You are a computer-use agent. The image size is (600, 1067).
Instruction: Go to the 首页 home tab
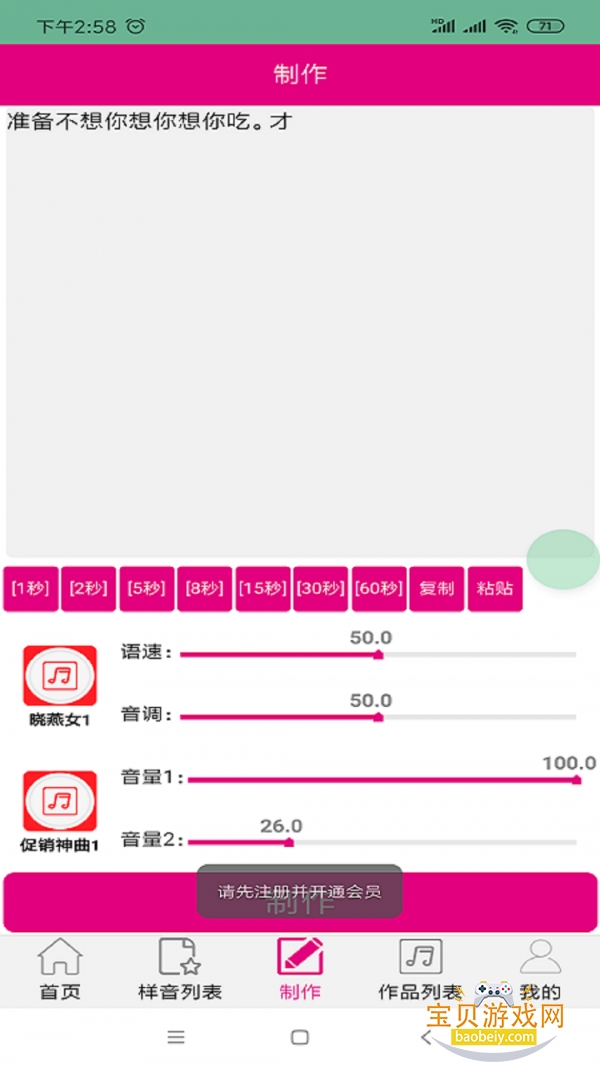[60, 969]
